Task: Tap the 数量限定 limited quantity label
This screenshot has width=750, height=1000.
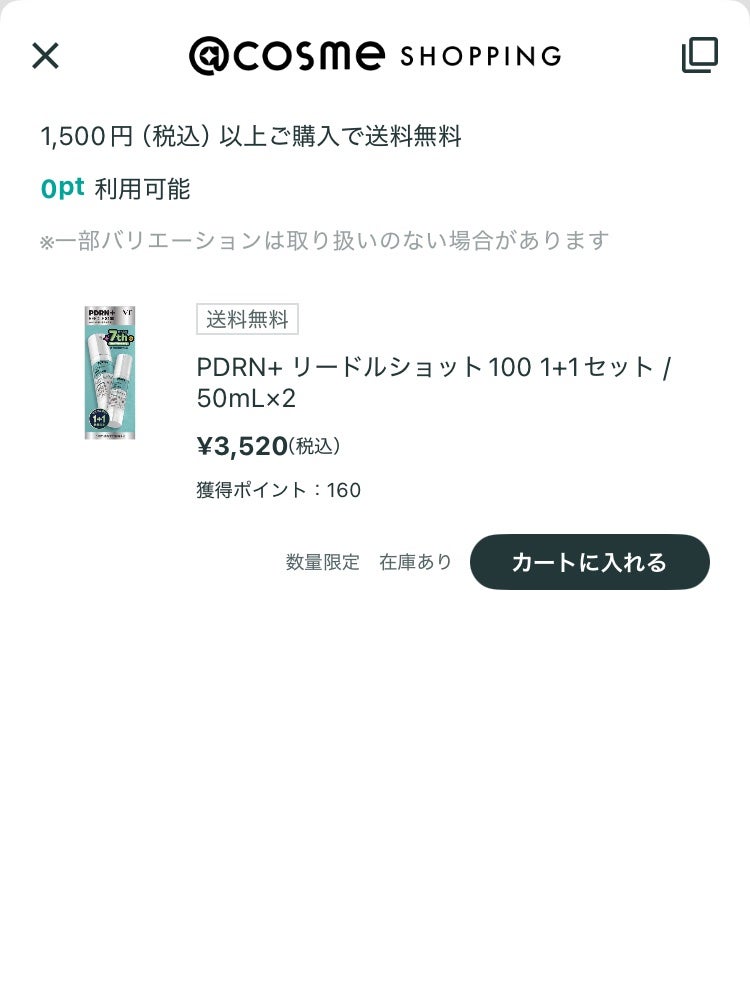Action: click(x=322, y=562)
